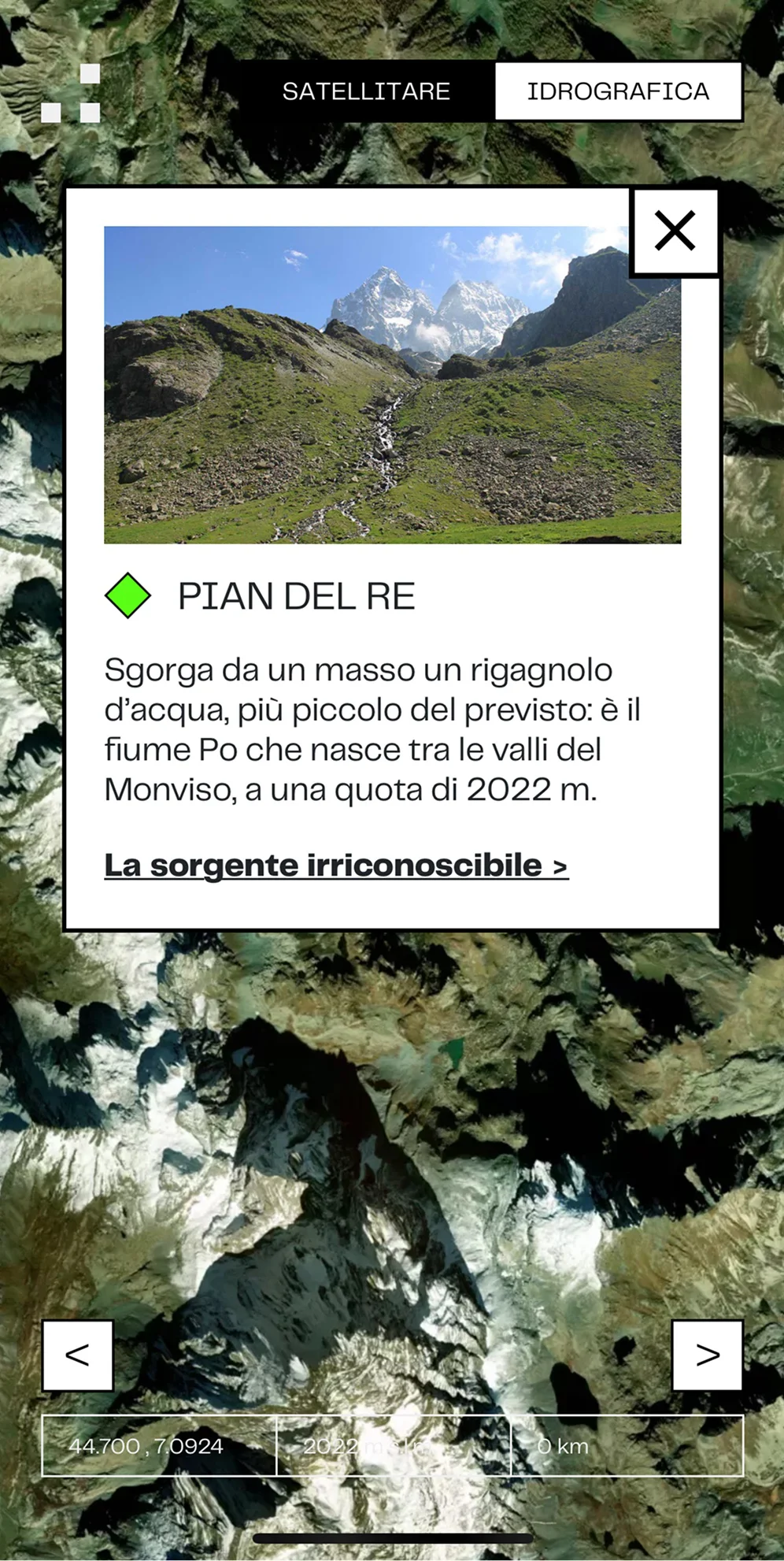The height and width of the screenshot is (1561, 784).
Task: Enable the hydrographic overlay via IDROGRAFICA
Action: tap(619, 91)
